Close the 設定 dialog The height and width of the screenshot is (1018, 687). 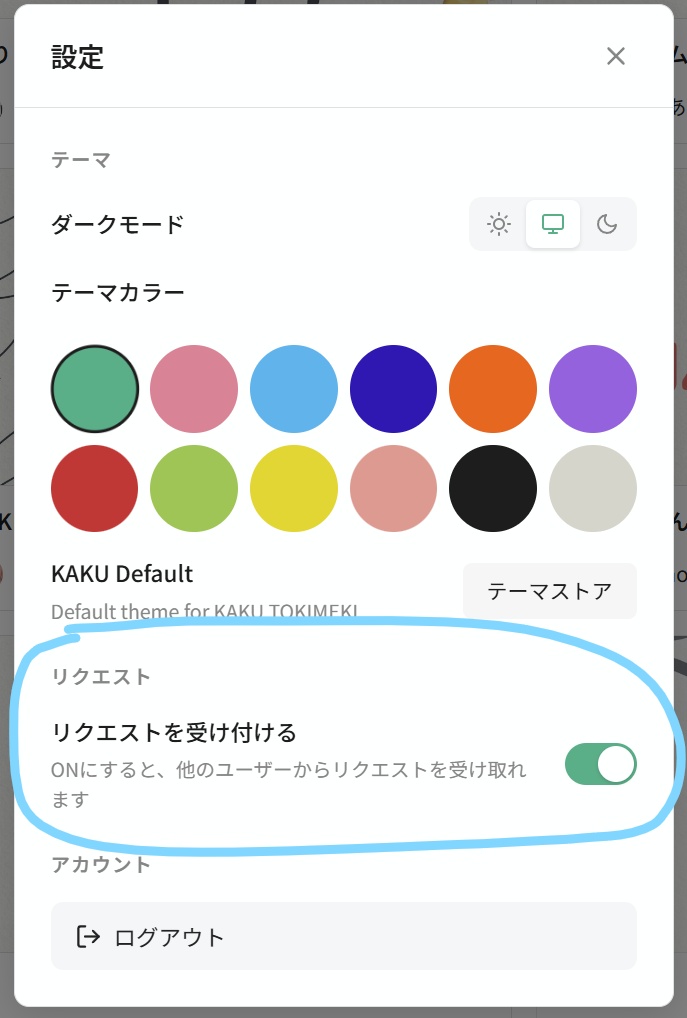pyautogui.click(x=615, y=56)
